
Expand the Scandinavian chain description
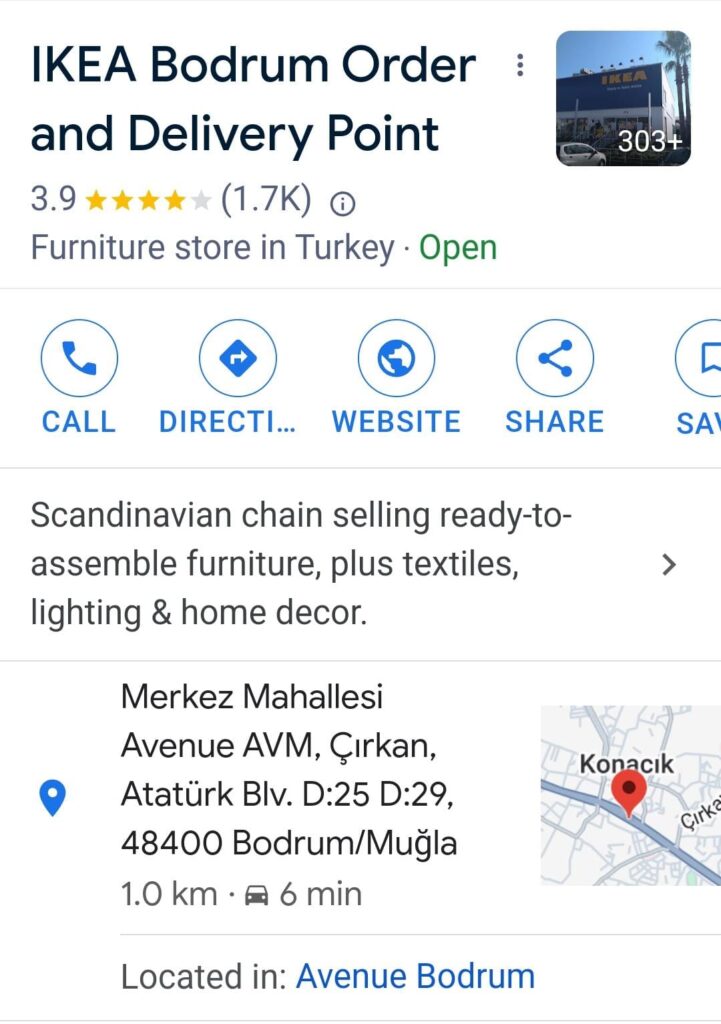[669, 565]
